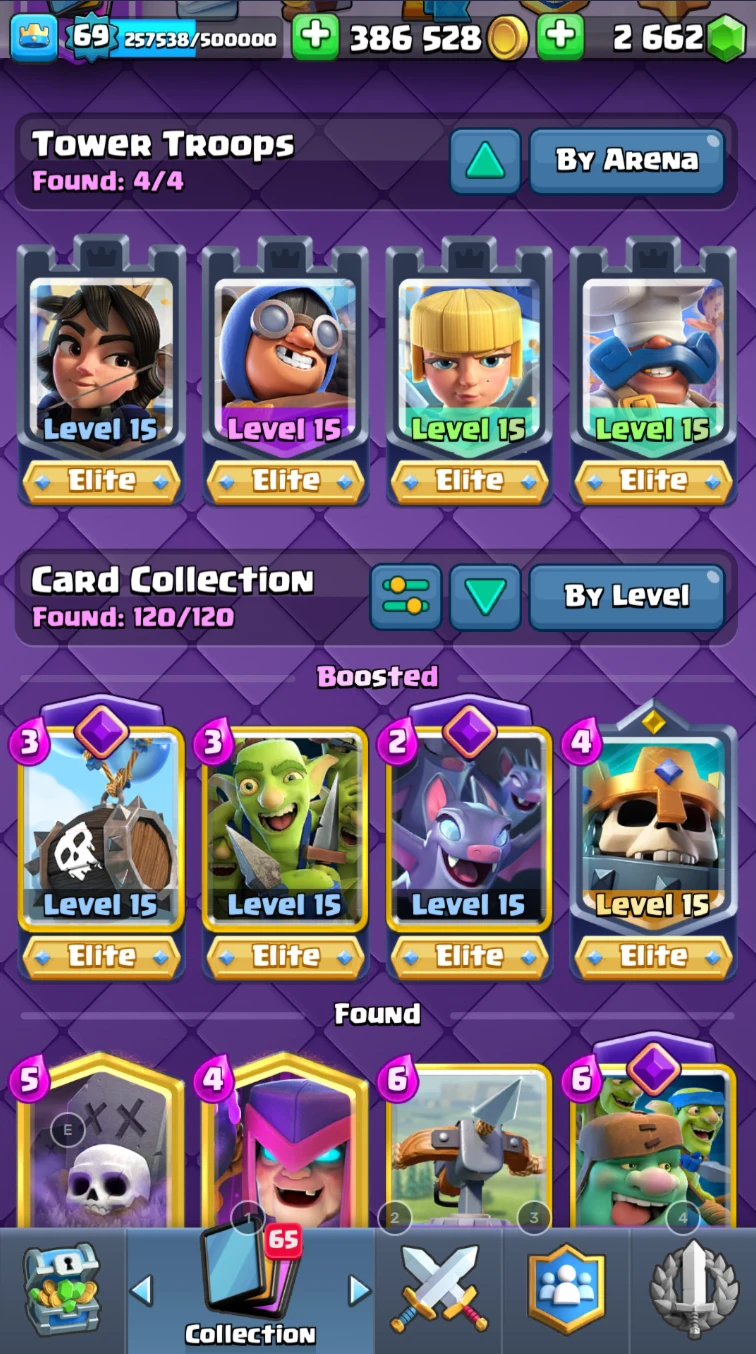Open the Card Collection filter settings icon

(x=405, y=596)
